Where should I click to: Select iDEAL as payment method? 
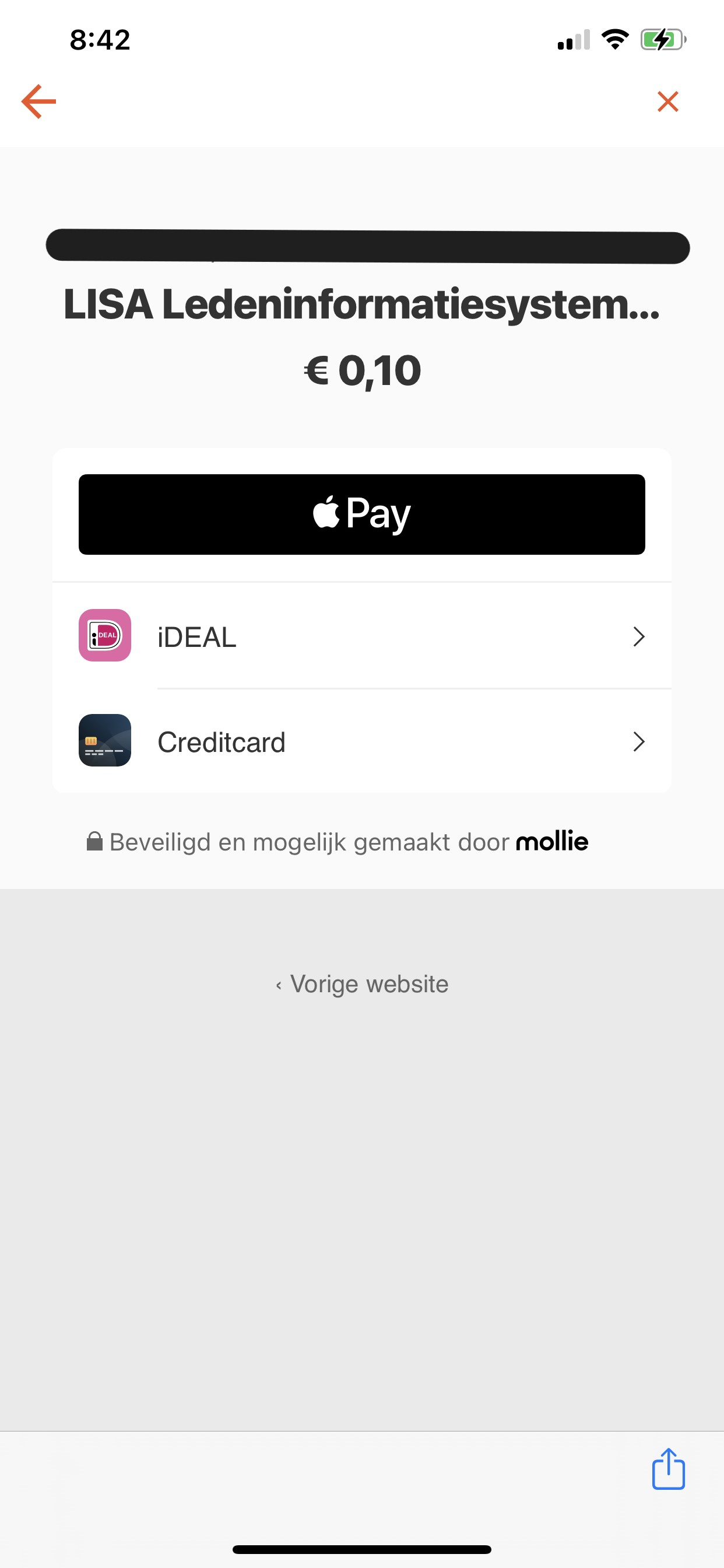point(362,636)
